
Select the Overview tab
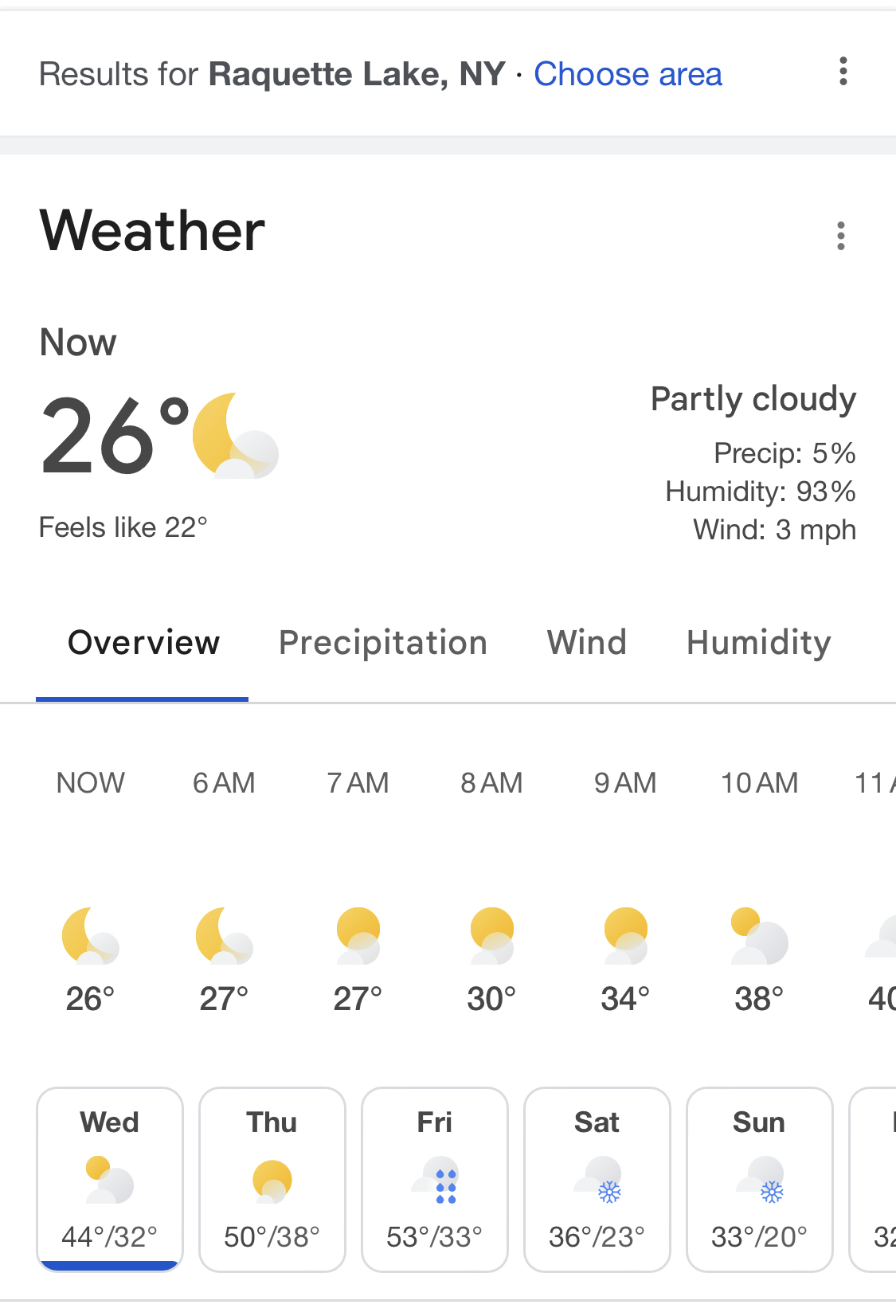[x=143, y=643]
